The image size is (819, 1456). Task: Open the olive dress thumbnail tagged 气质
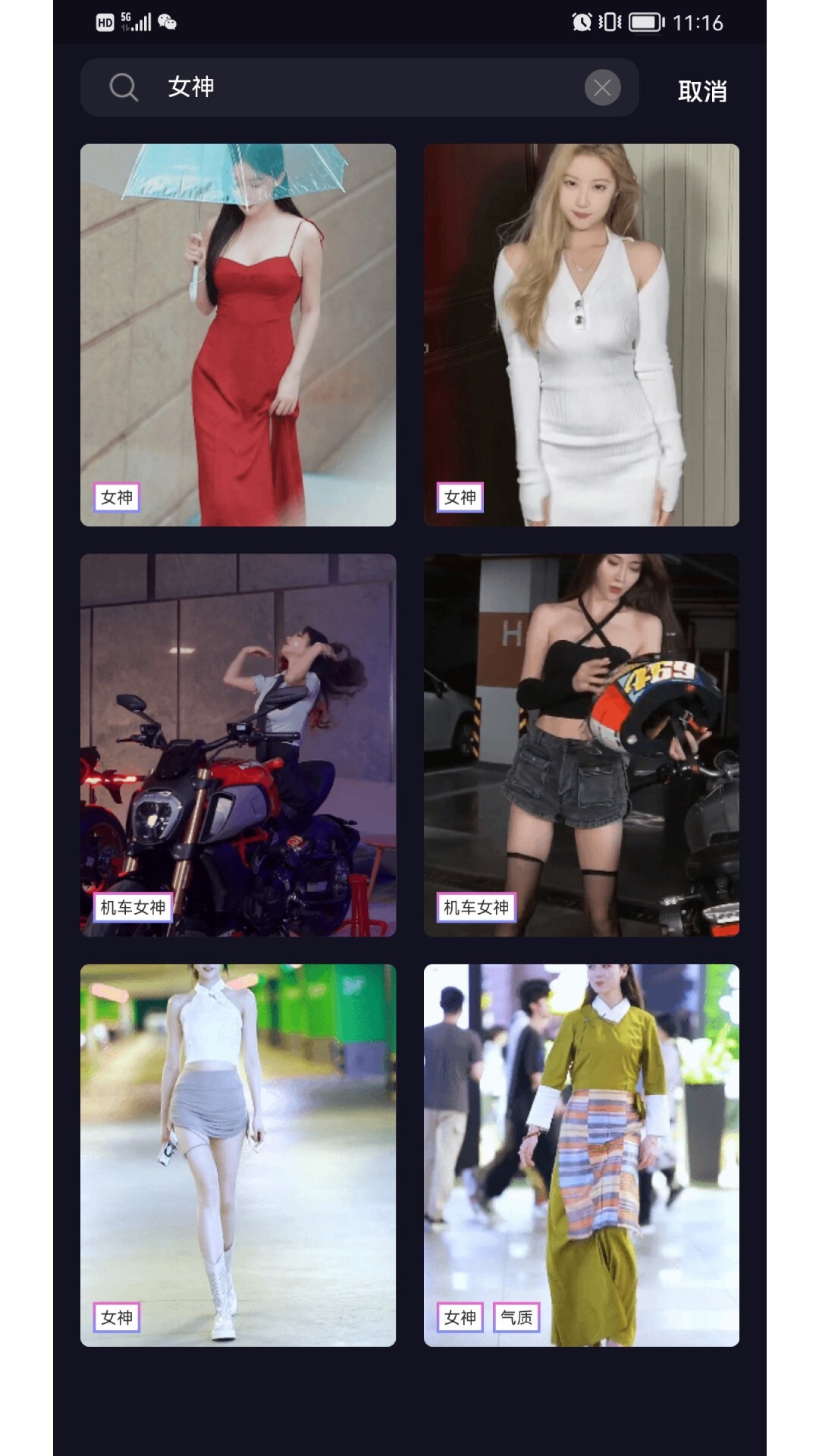[581, 1154]
